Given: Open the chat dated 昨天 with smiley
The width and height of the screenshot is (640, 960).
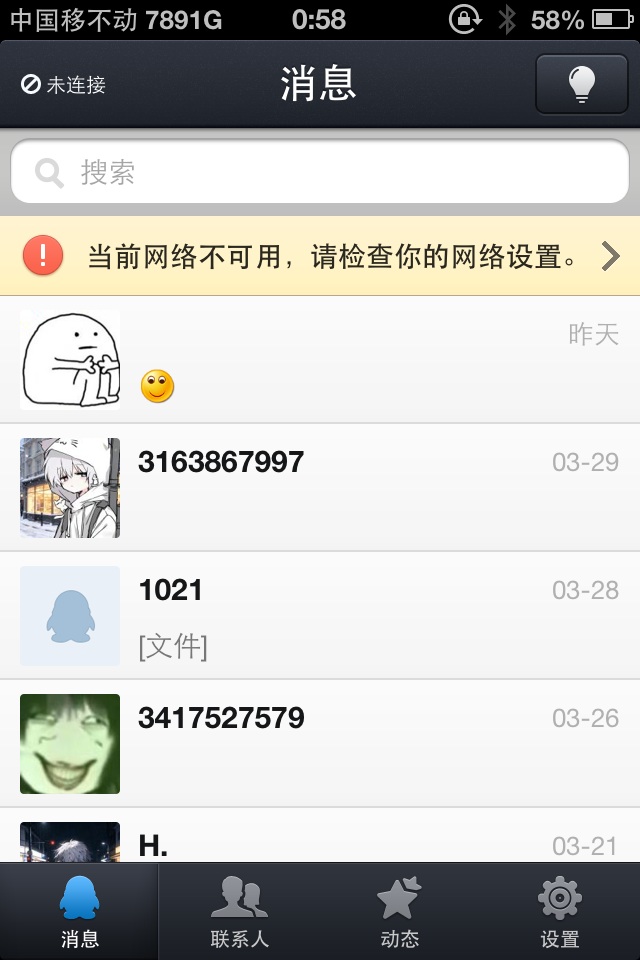Looking at the screenshot, I should tap(320, 360).
